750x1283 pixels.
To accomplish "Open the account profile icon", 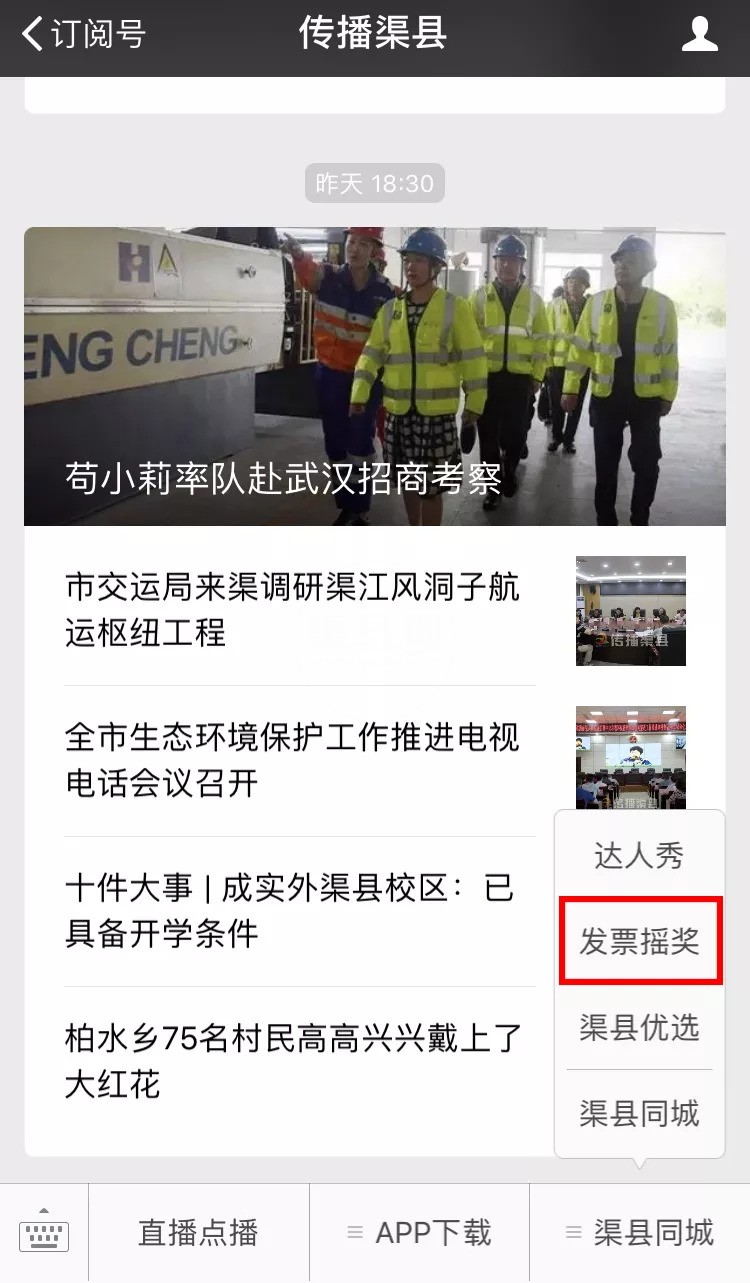I will [699, 34].
